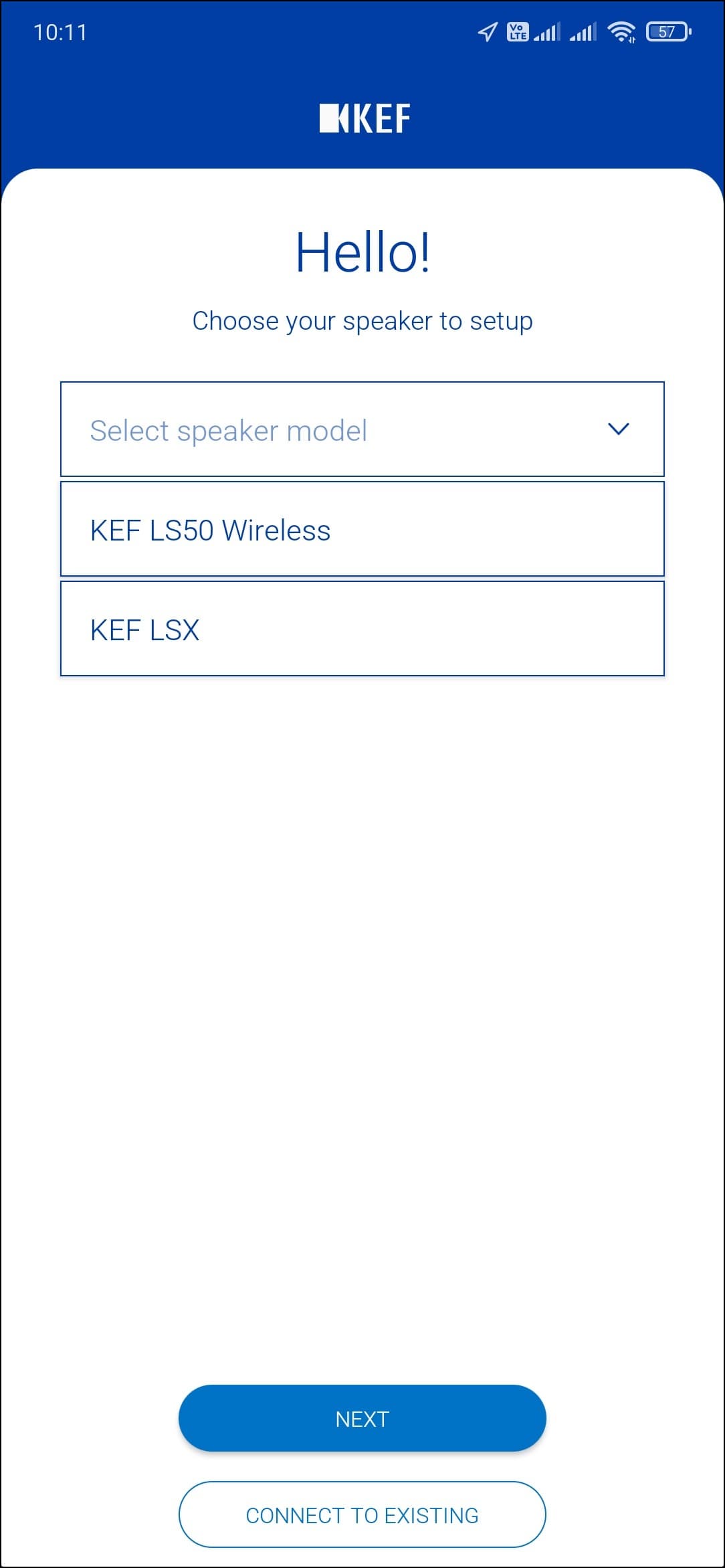Connect to existing speaker
This screenshot has width=725, height=1568.
pos(362,1514)
